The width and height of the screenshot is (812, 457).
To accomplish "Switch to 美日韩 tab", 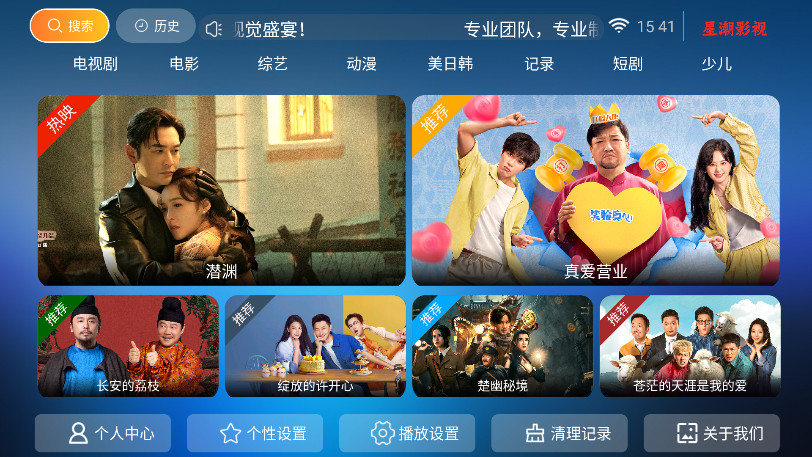I will point(450,64).
